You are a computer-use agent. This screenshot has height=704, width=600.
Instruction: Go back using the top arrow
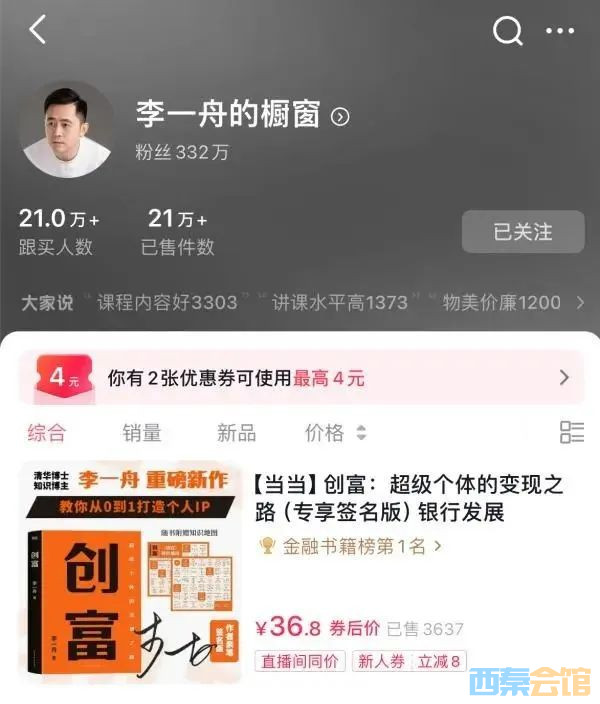coord(38,31)
